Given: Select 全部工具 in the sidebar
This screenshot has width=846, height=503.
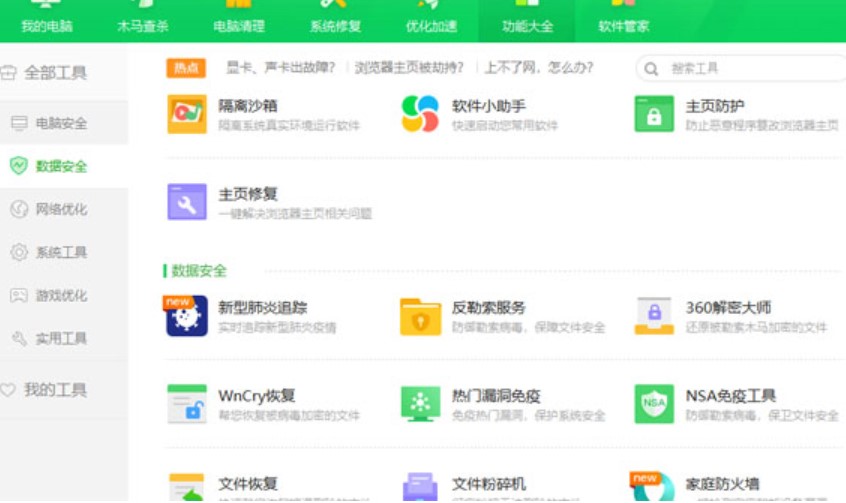Looking at the screenshot, I should (x=55, y=73).
